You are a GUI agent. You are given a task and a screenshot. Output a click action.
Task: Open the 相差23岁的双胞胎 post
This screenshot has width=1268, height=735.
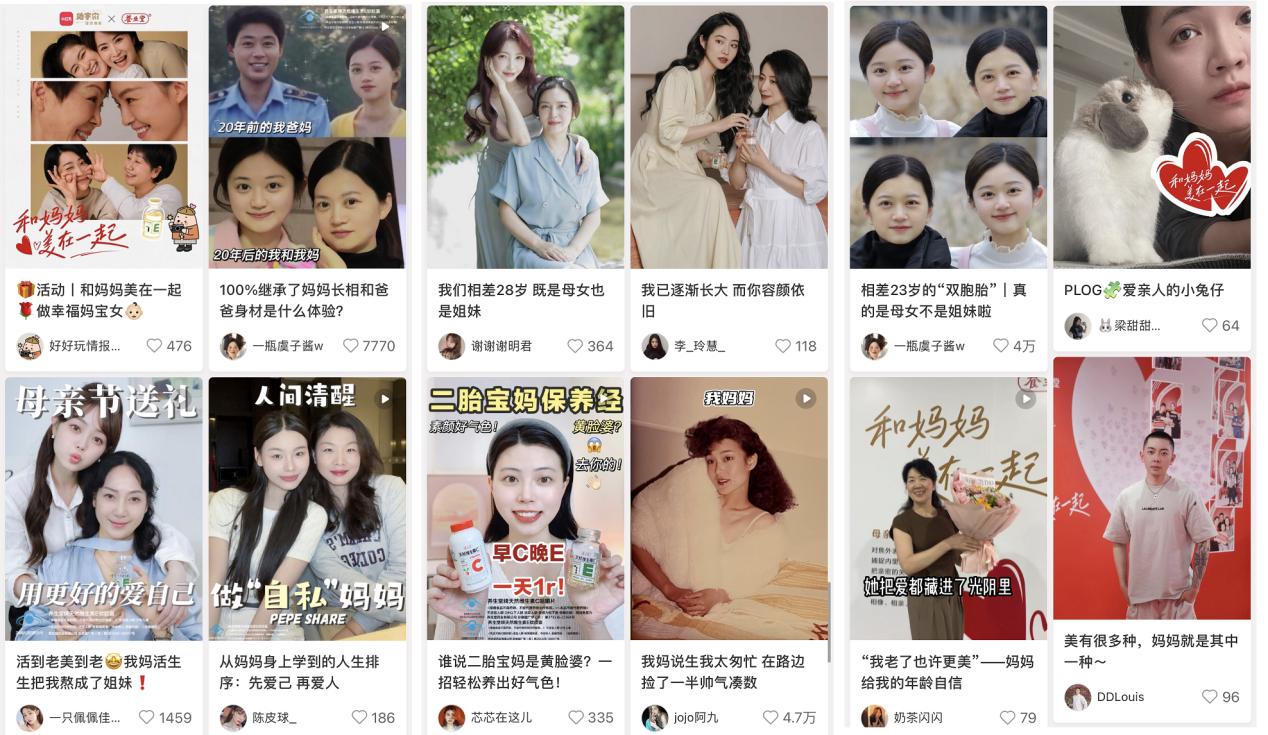947,137
